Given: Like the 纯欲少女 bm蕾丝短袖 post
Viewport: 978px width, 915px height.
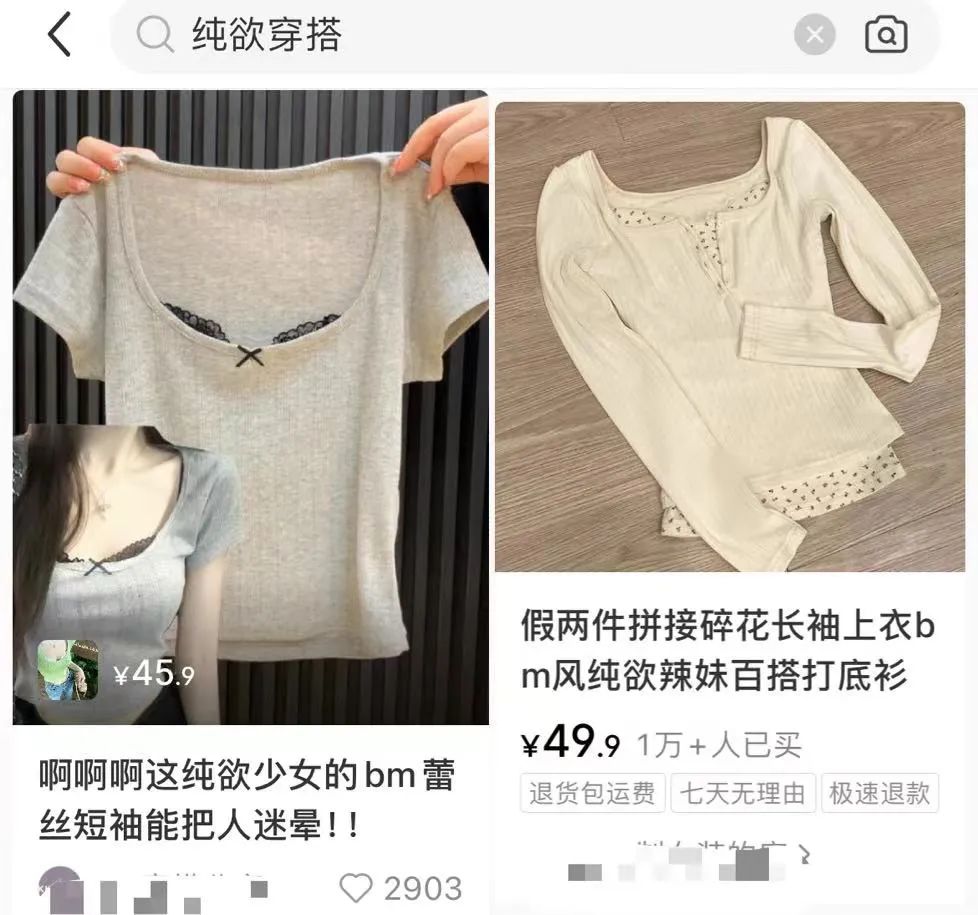Looking at the screenshot, I should (355, 888).
